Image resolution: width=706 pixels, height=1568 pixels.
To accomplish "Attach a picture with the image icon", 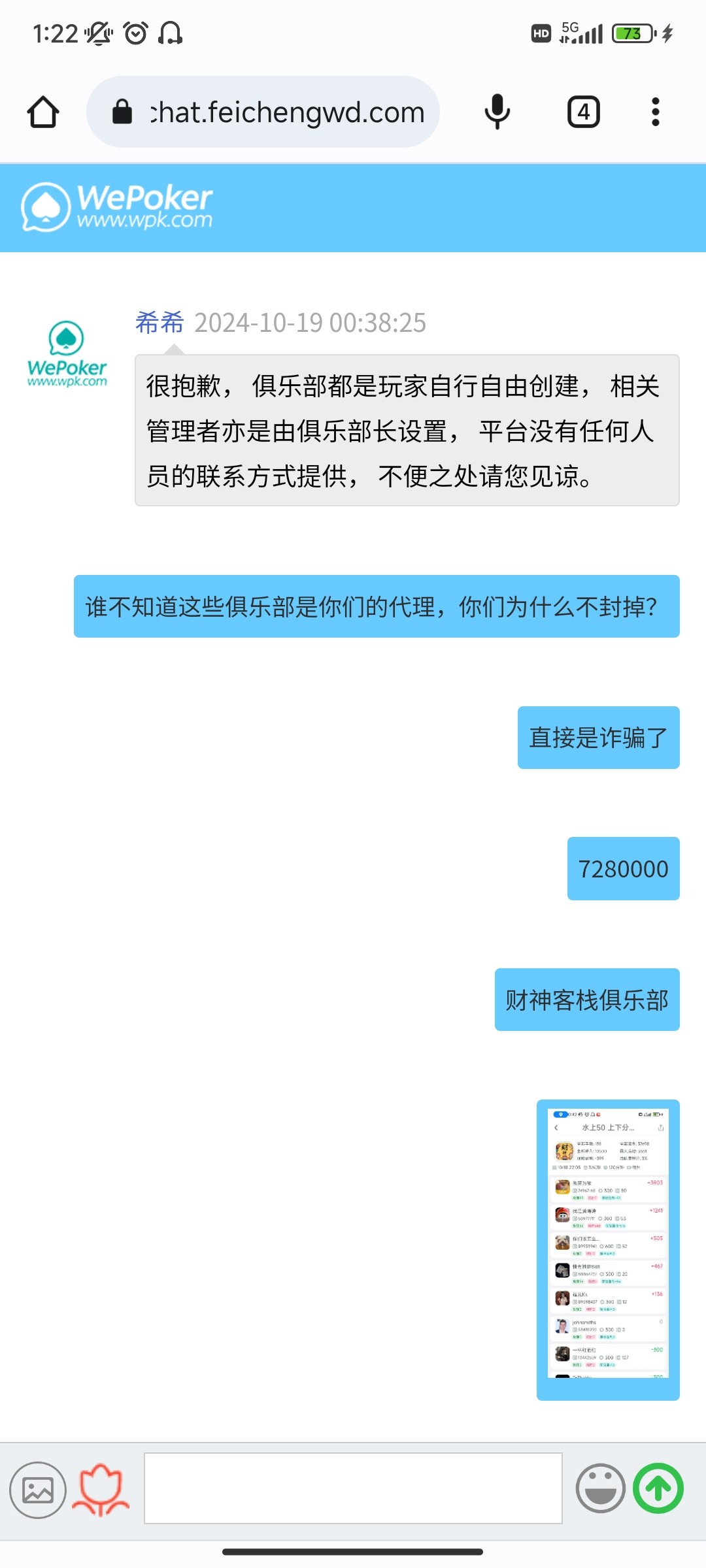I will point(38,1490).
